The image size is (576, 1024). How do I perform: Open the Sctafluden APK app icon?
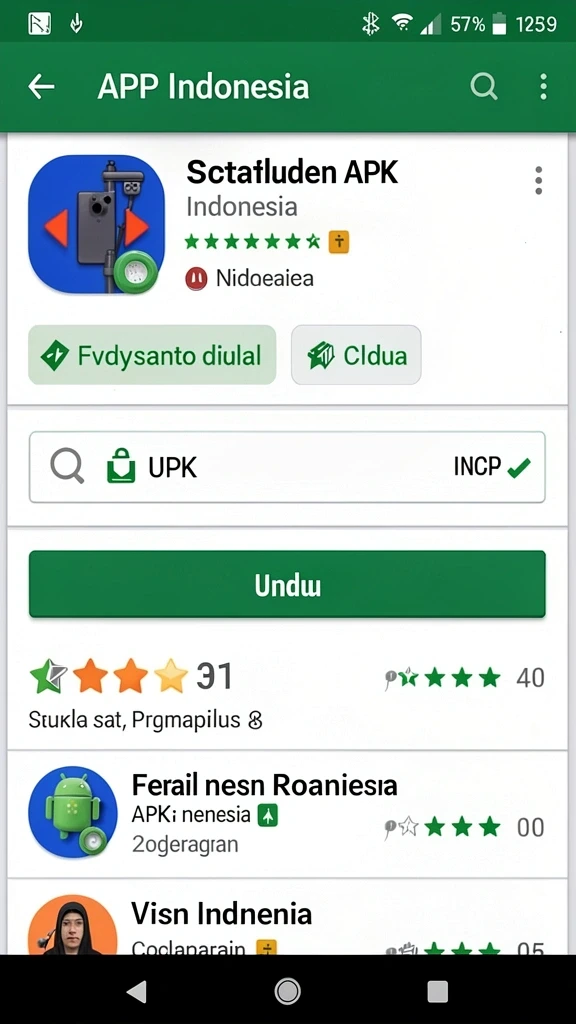point(97,224)
